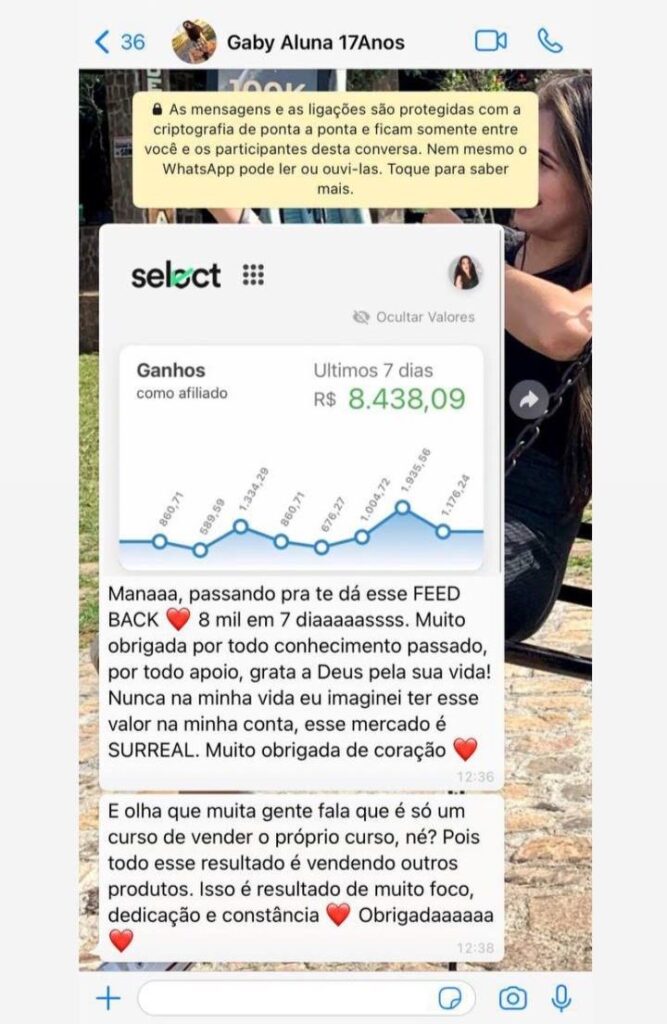This screenshot has height=1024, width=667.
Task: Start a video call with Gaby
Action: coord(490,41)
